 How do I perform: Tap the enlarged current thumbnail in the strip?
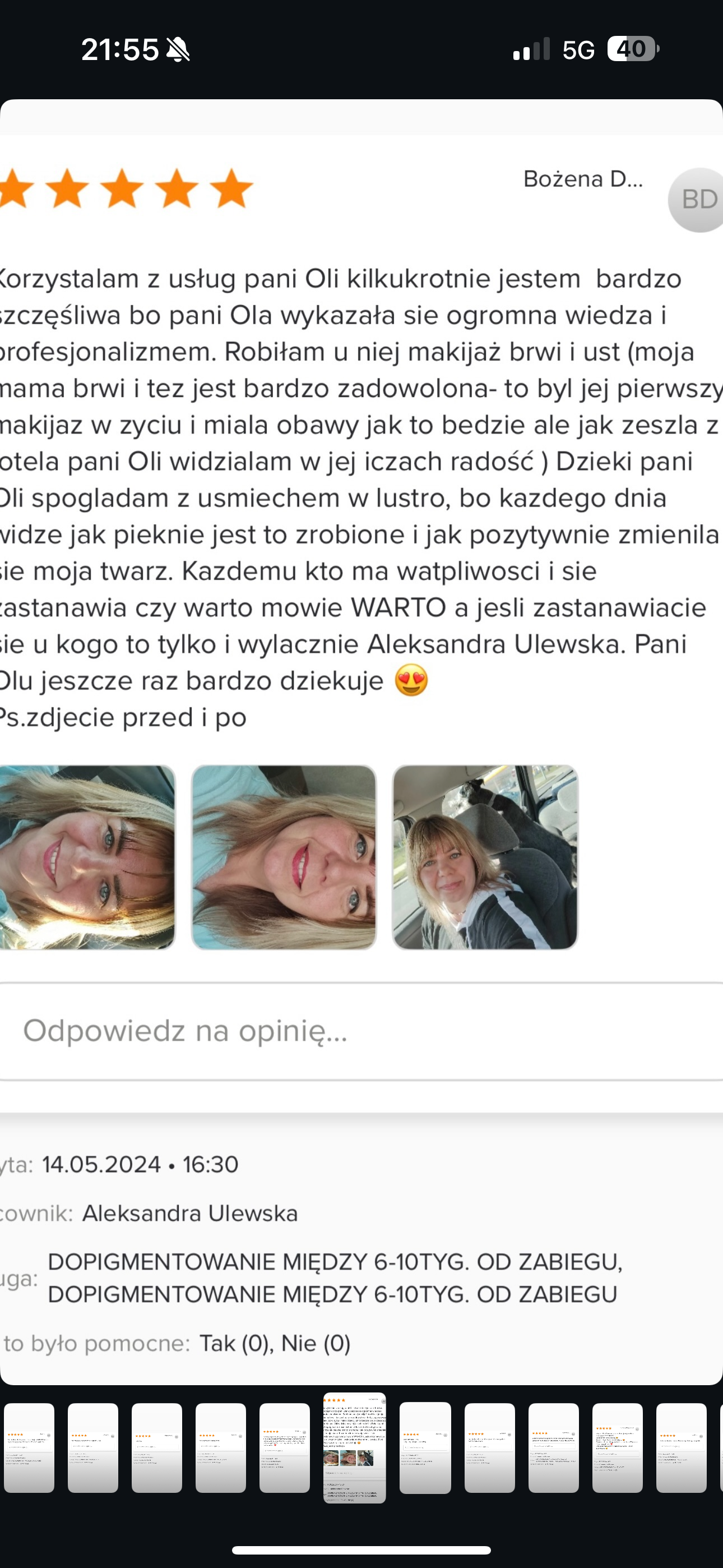point(355,1447)
